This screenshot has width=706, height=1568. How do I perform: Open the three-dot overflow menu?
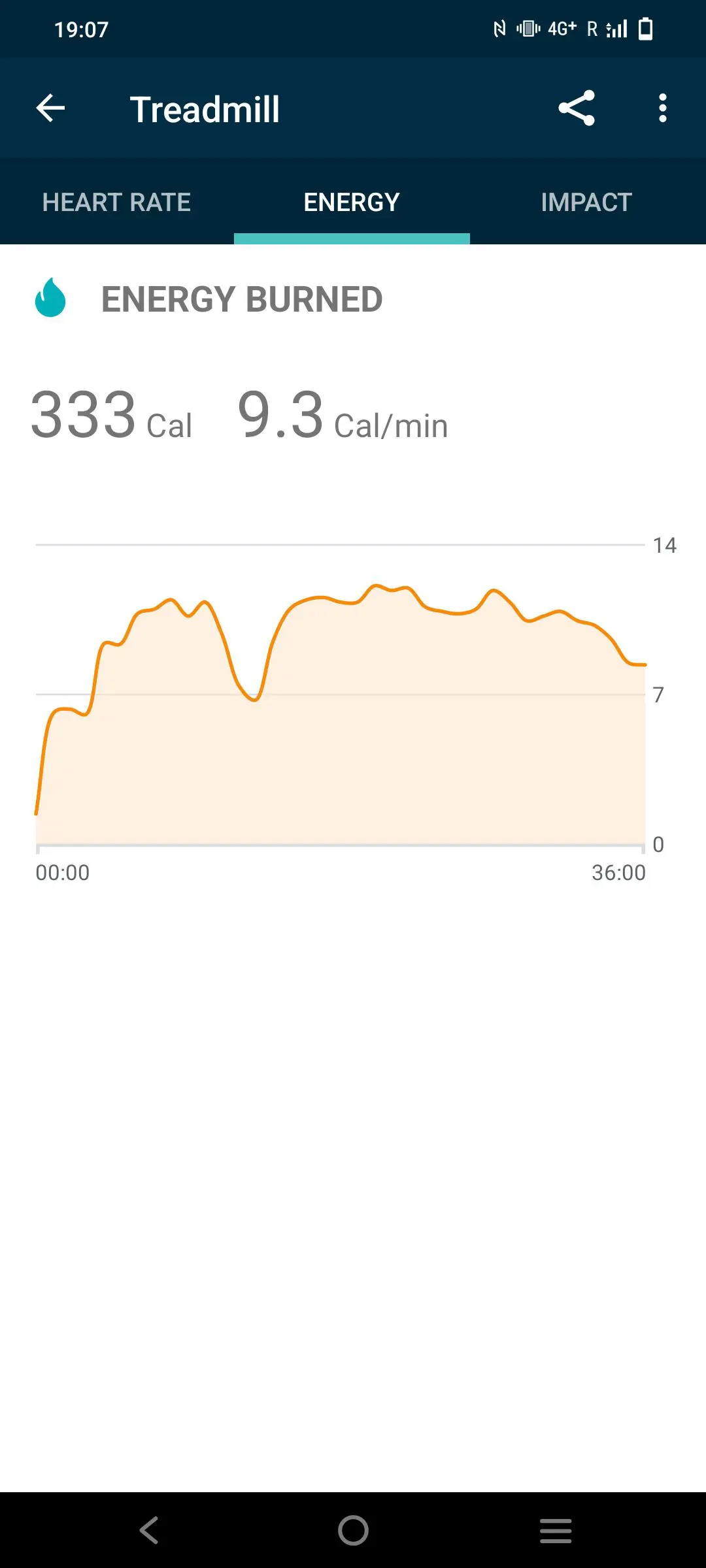pyautogui.click(x=663, y=108)
